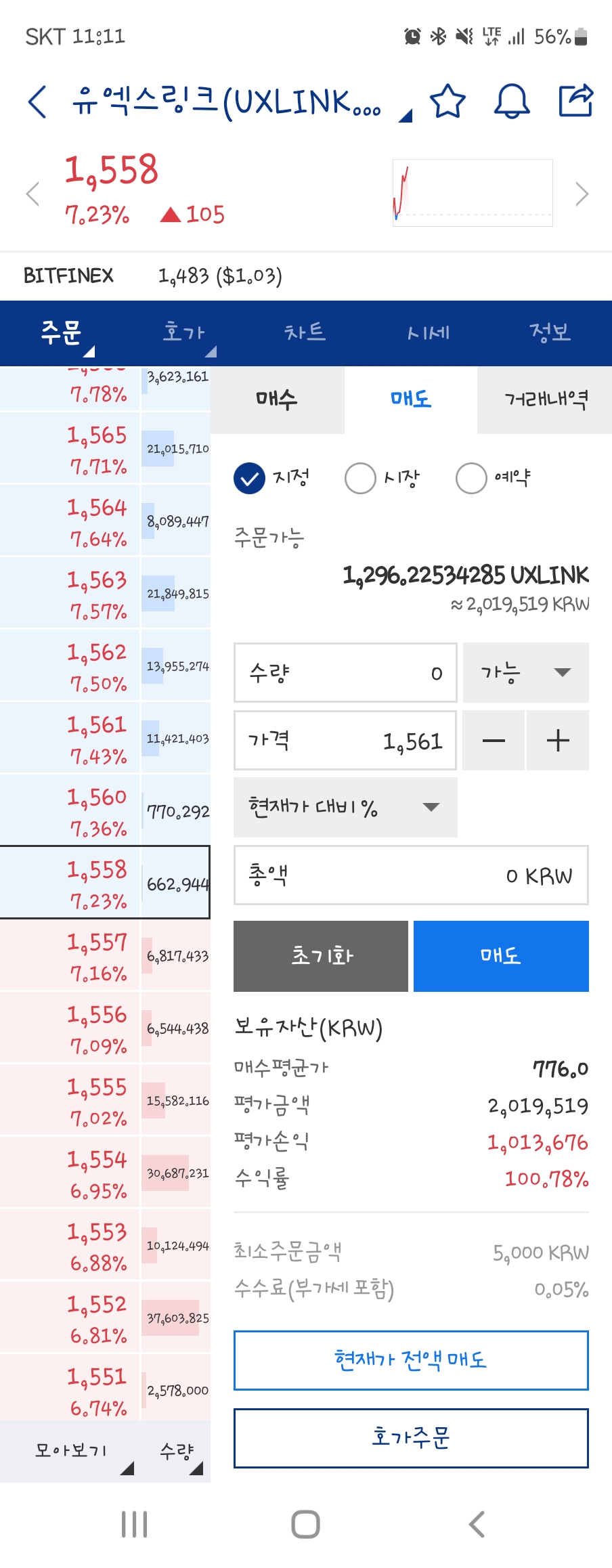
Task: Open the mini price chart preview
Action: 473,192
